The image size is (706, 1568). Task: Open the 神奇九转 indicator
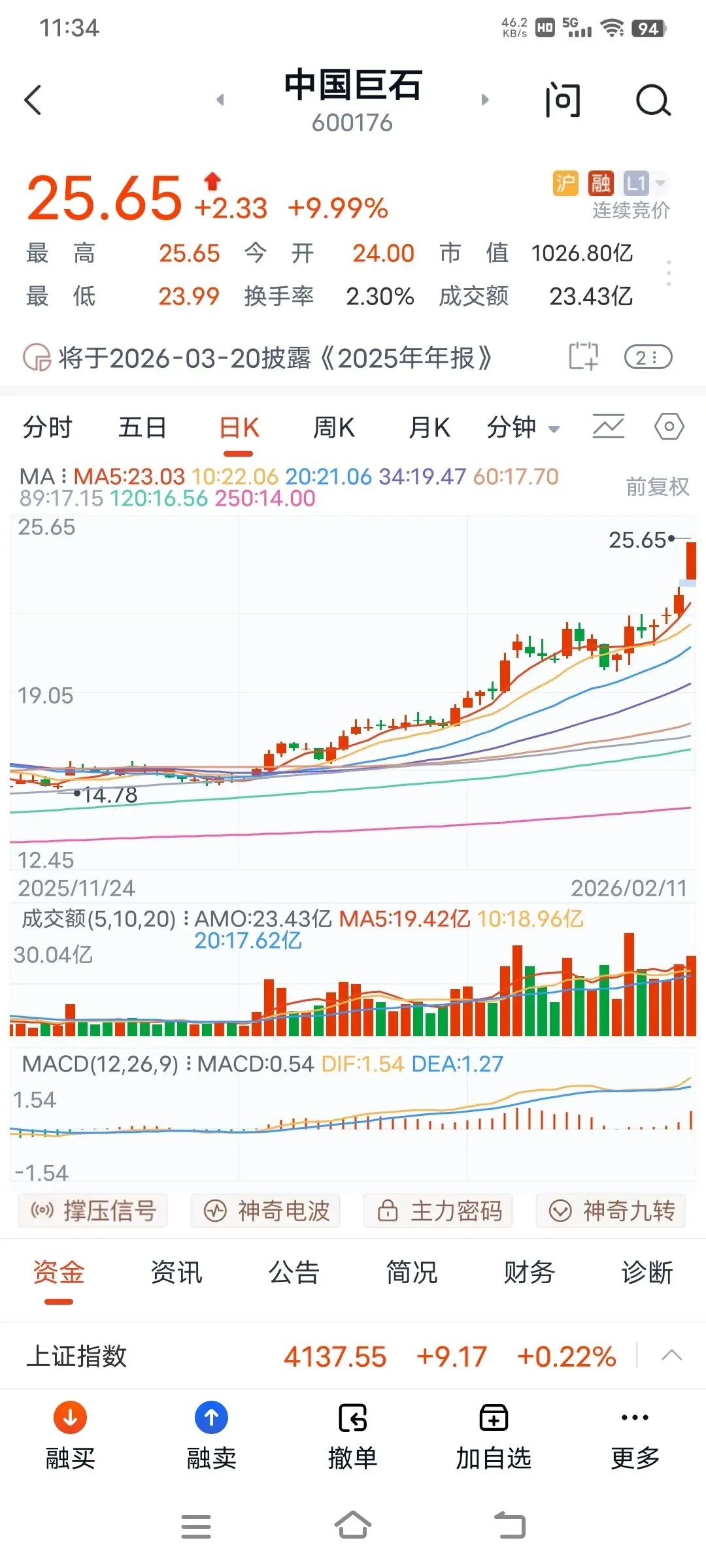(x=611, y=1211)
